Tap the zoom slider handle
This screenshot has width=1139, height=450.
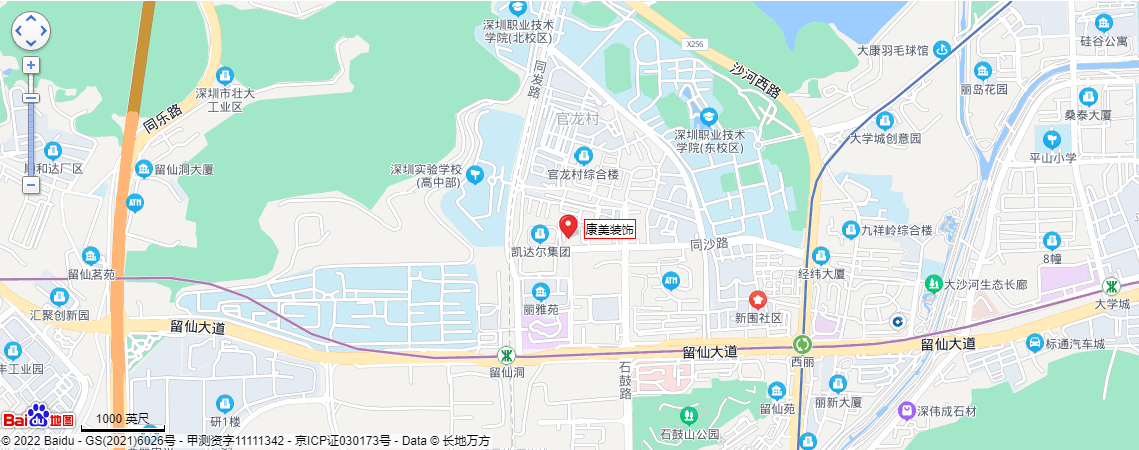pyautogui.click(x=31, y=98)
